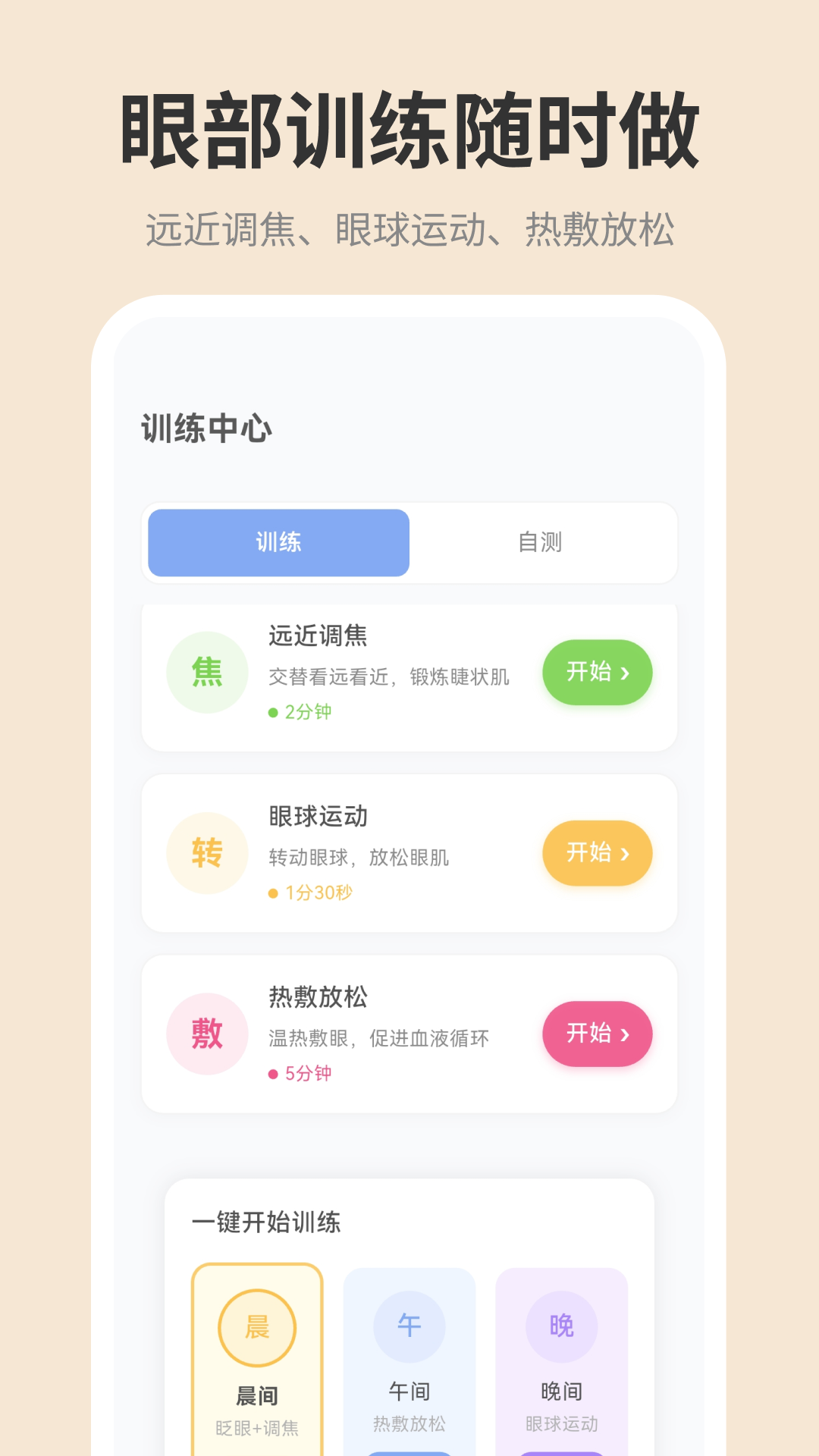819x1456 pixels.
Task: Stay on the 训练 tab
Action: (x=278, y=543)
